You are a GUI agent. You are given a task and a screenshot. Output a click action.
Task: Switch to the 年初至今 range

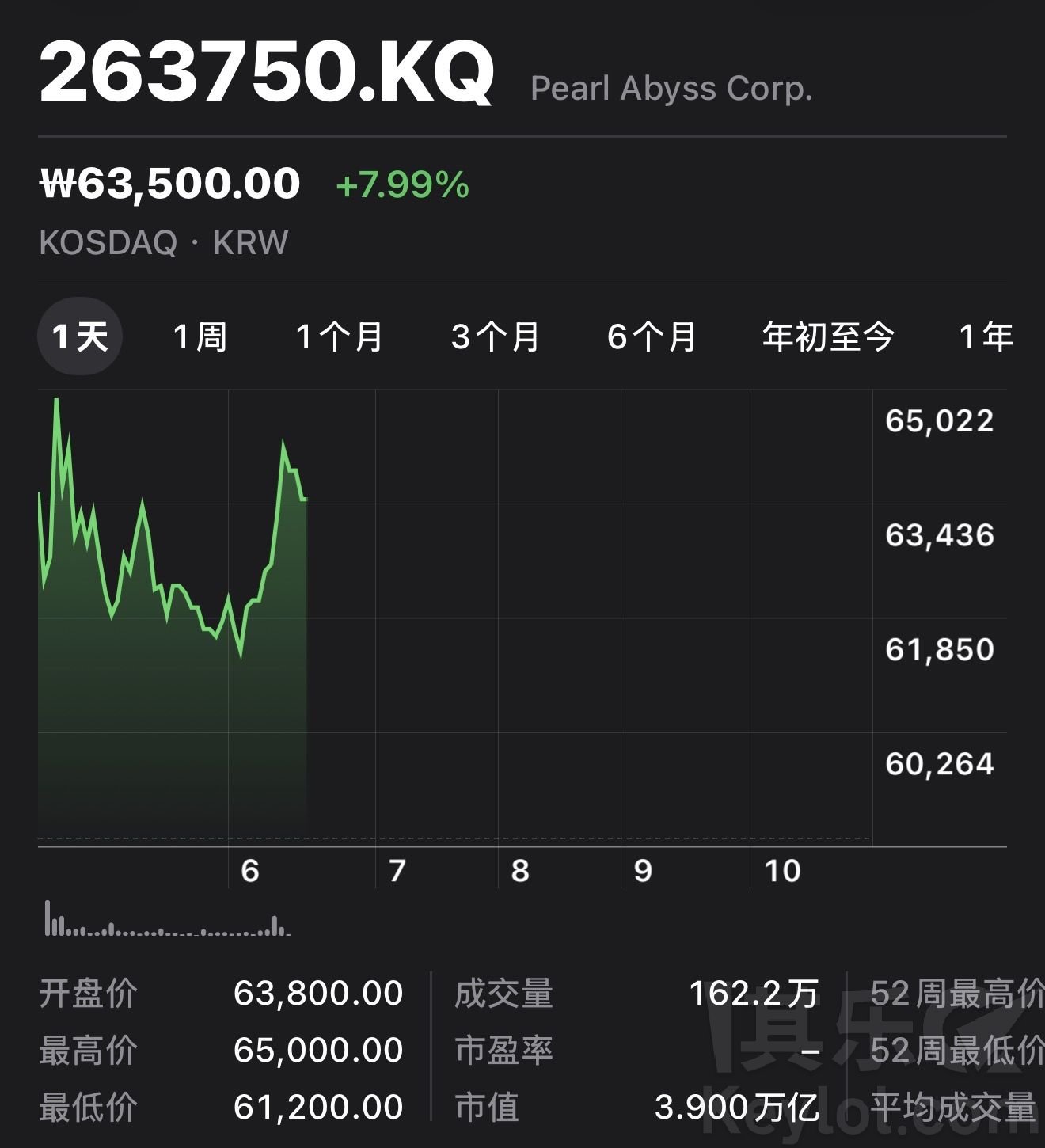(828, 336)
